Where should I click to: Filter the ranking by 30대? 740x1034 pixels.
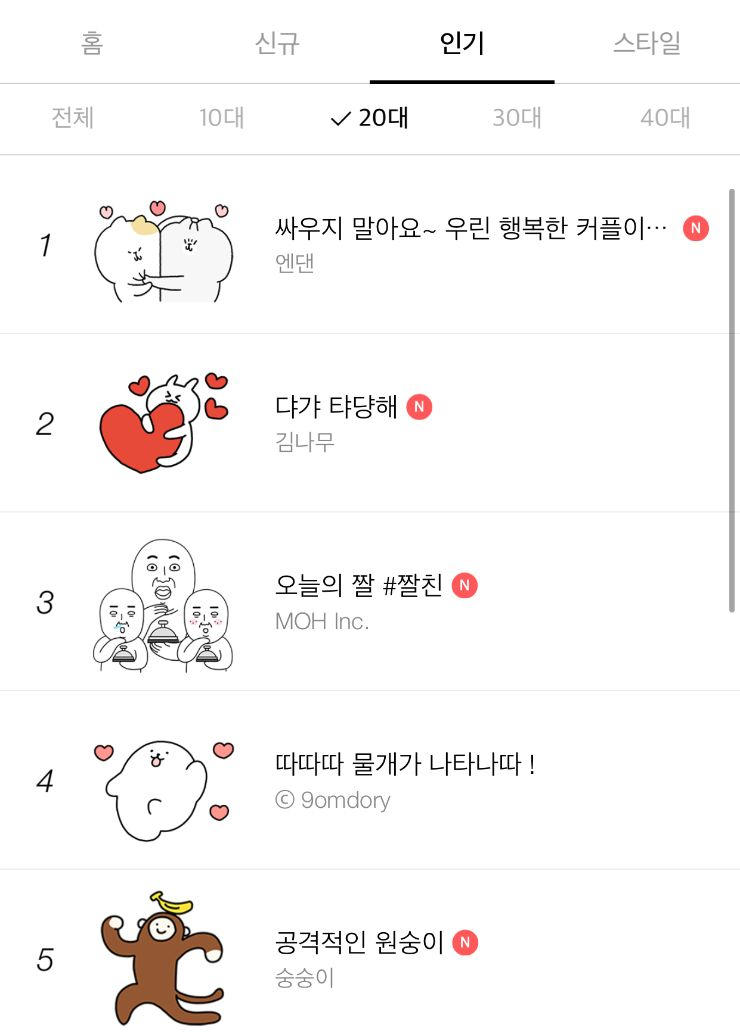click(517, 118)
